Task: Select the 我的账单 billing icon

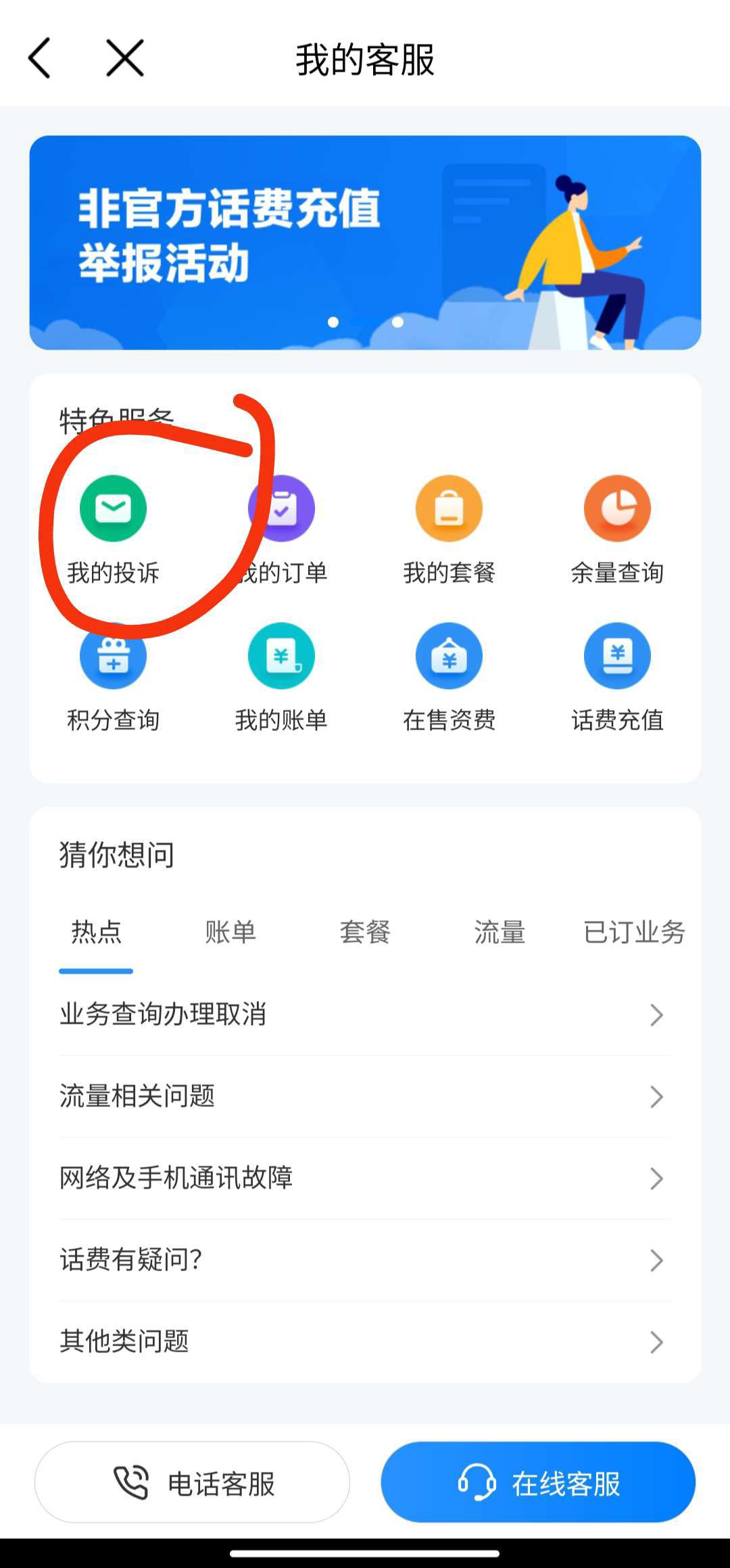Action: point(282,656)
